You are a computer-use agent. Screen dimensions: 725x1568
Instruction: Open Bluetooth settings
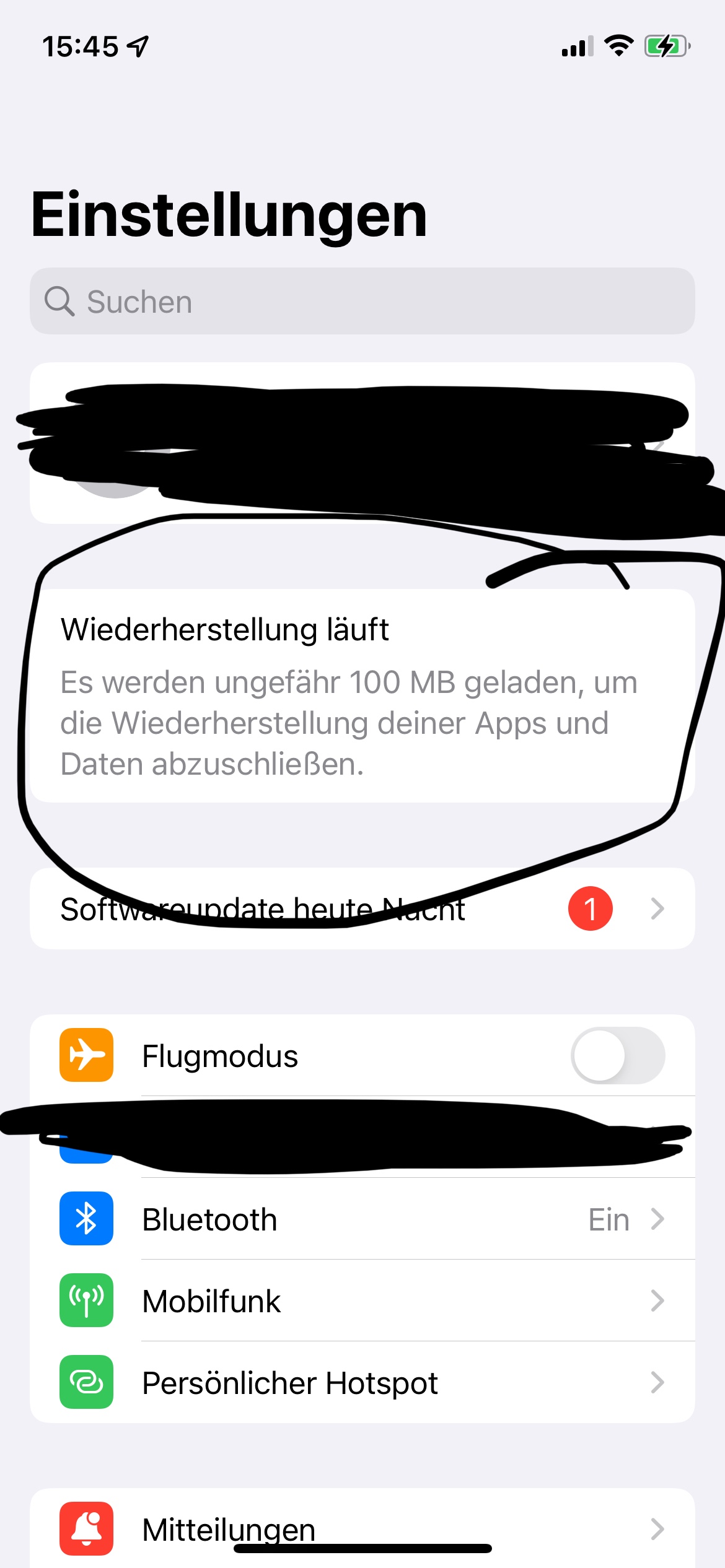pos(362,1219)
